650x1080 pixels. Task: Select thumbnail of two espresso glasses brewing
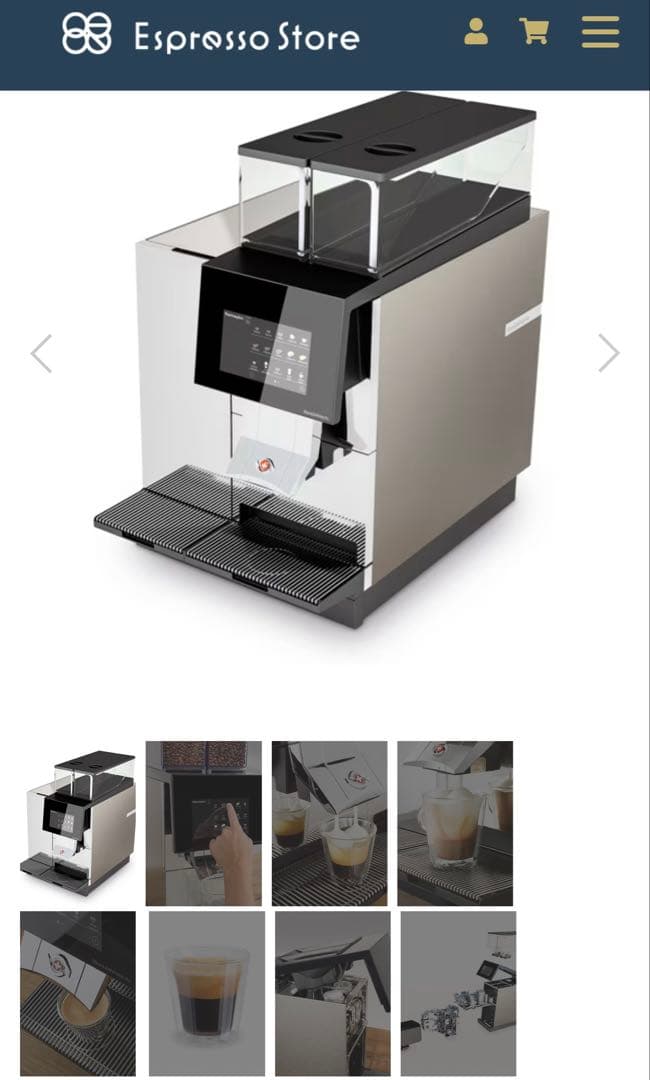[x=329, y=823]
